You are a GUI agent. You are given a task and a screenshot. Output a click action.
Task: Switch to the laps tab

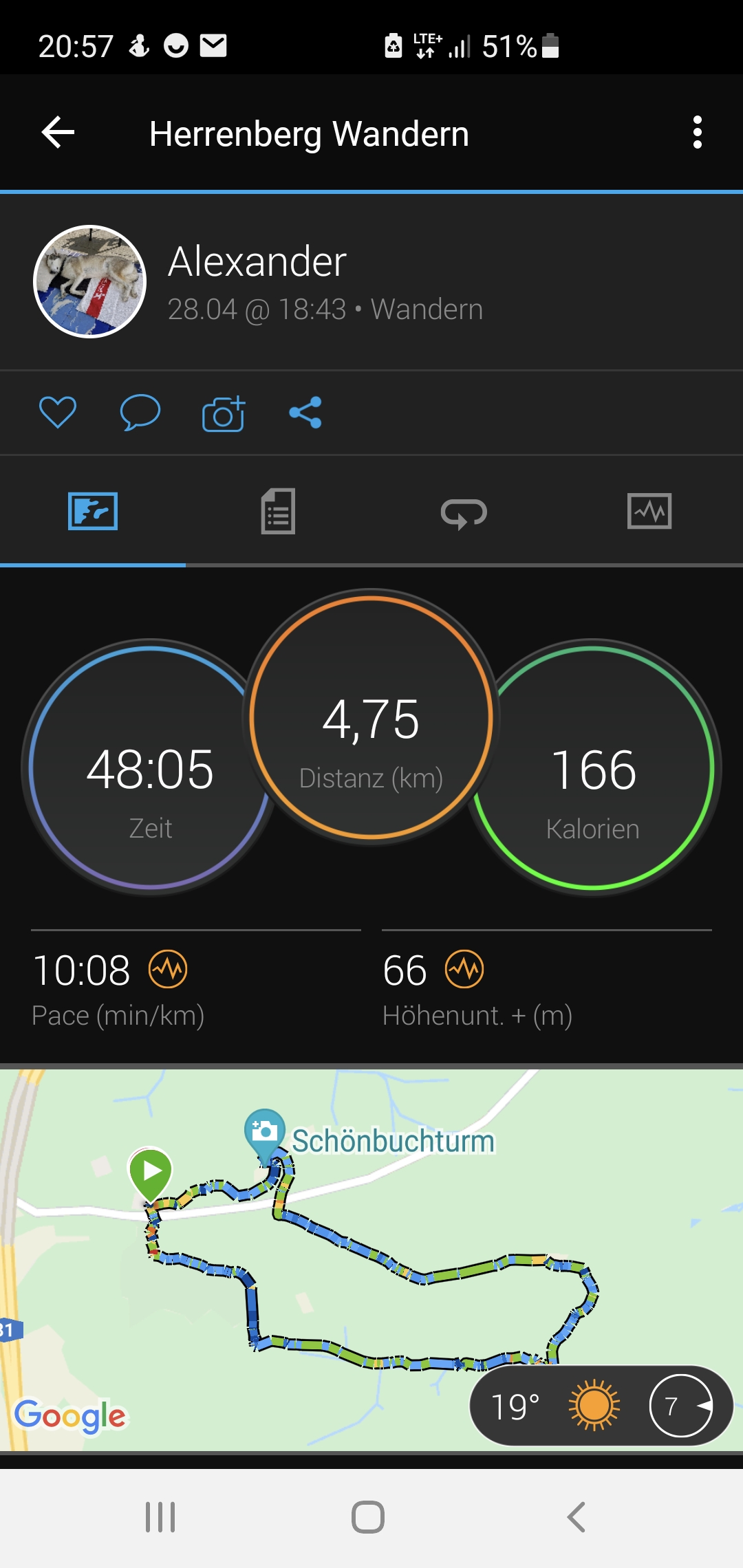coord(464,512)
